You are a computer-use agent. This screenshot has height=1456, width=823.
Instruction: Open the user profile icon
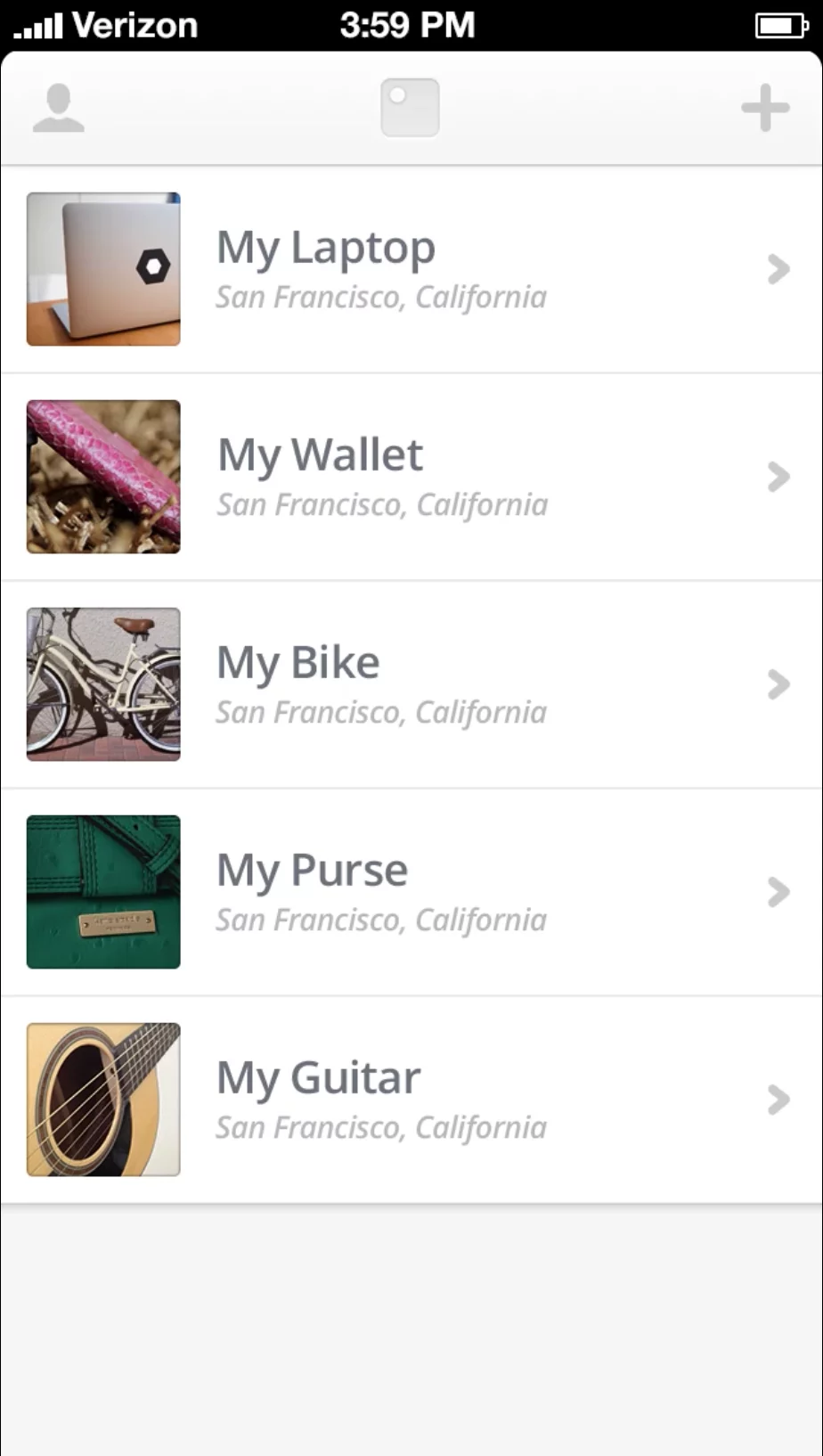click(x=59, y=107)
